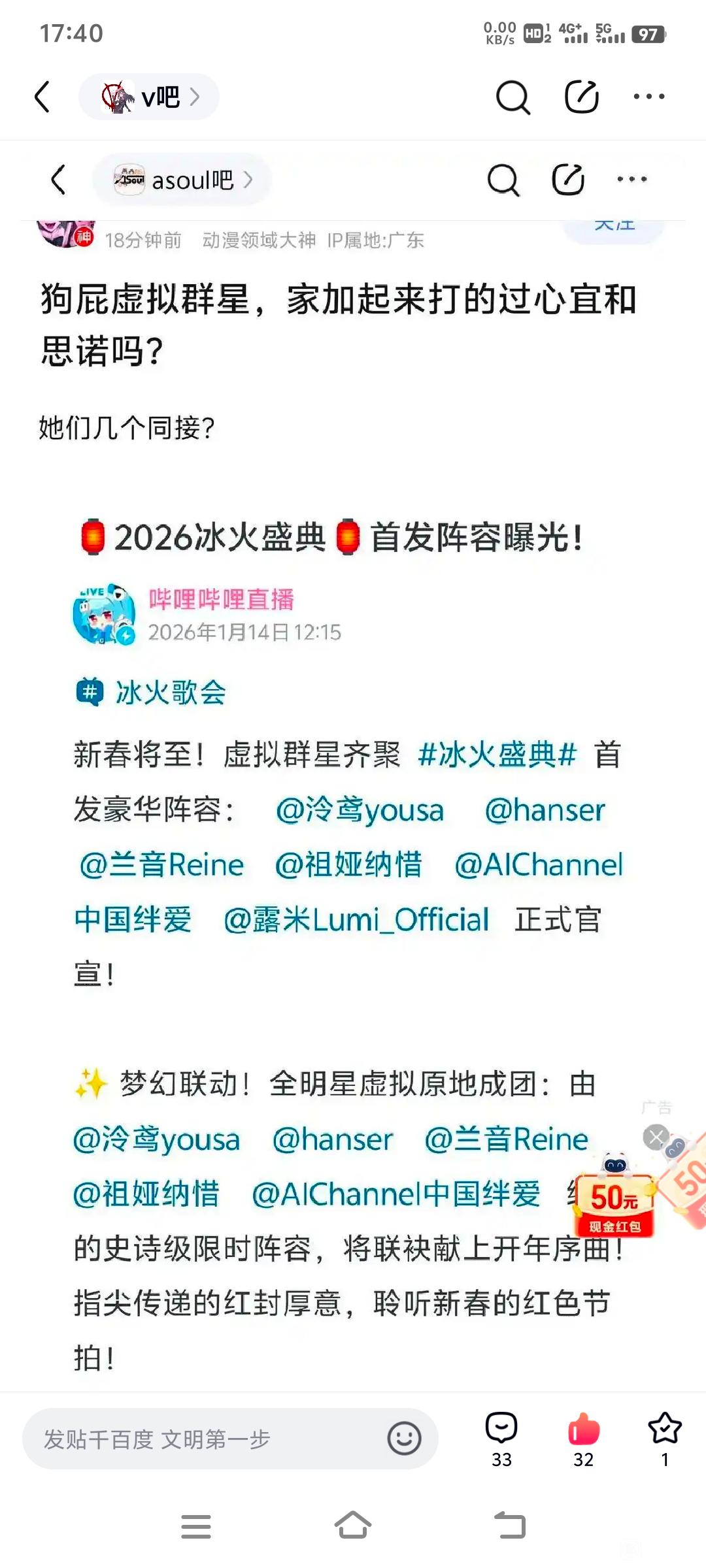The height and width of the screenshot is (1568, 706).
Task: Favorite this post with the star icon
Action: click(665, 1437)
